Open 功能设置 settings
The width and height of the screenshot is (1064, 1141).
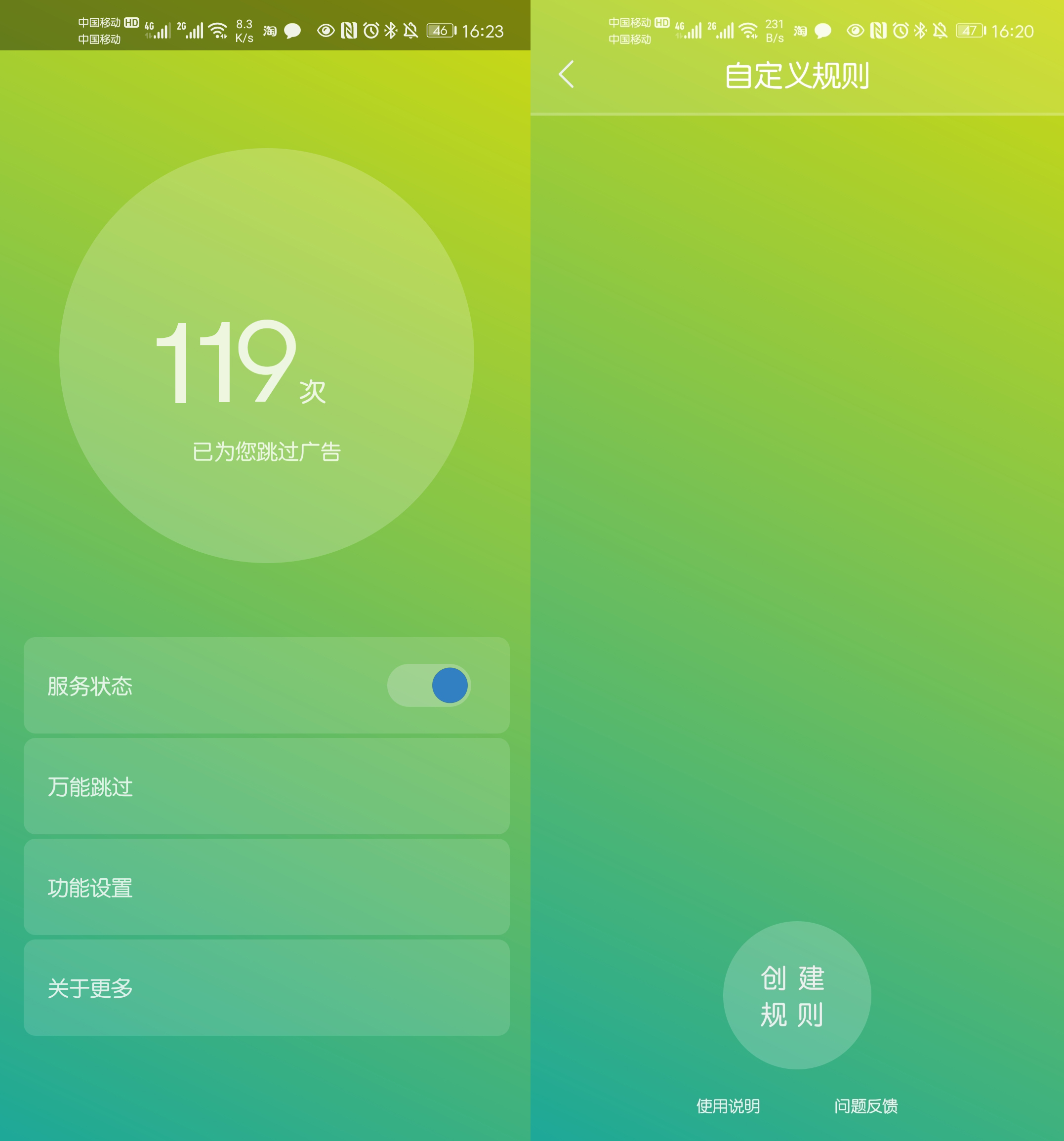coord(266,887)
